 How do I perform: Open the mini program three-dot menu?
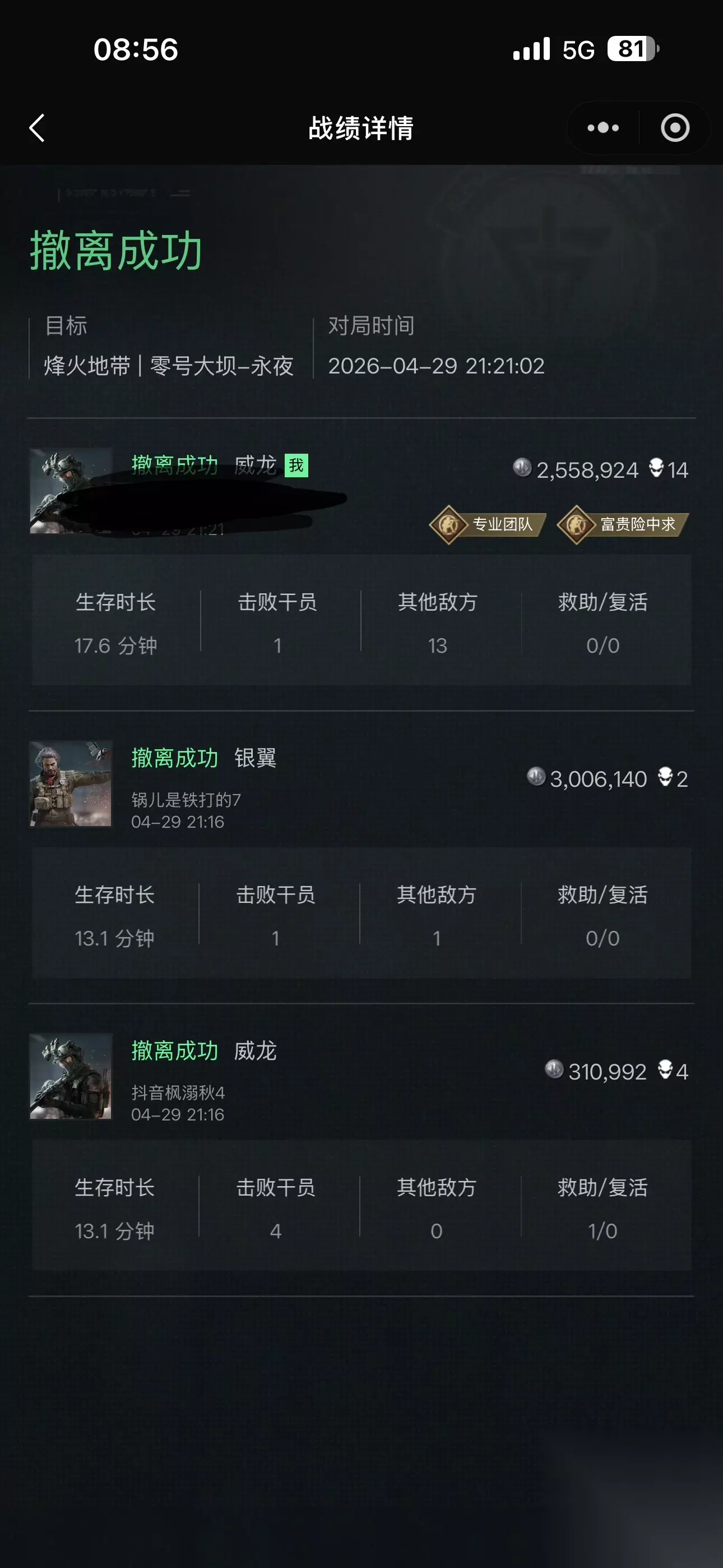[x=603, y=128]
